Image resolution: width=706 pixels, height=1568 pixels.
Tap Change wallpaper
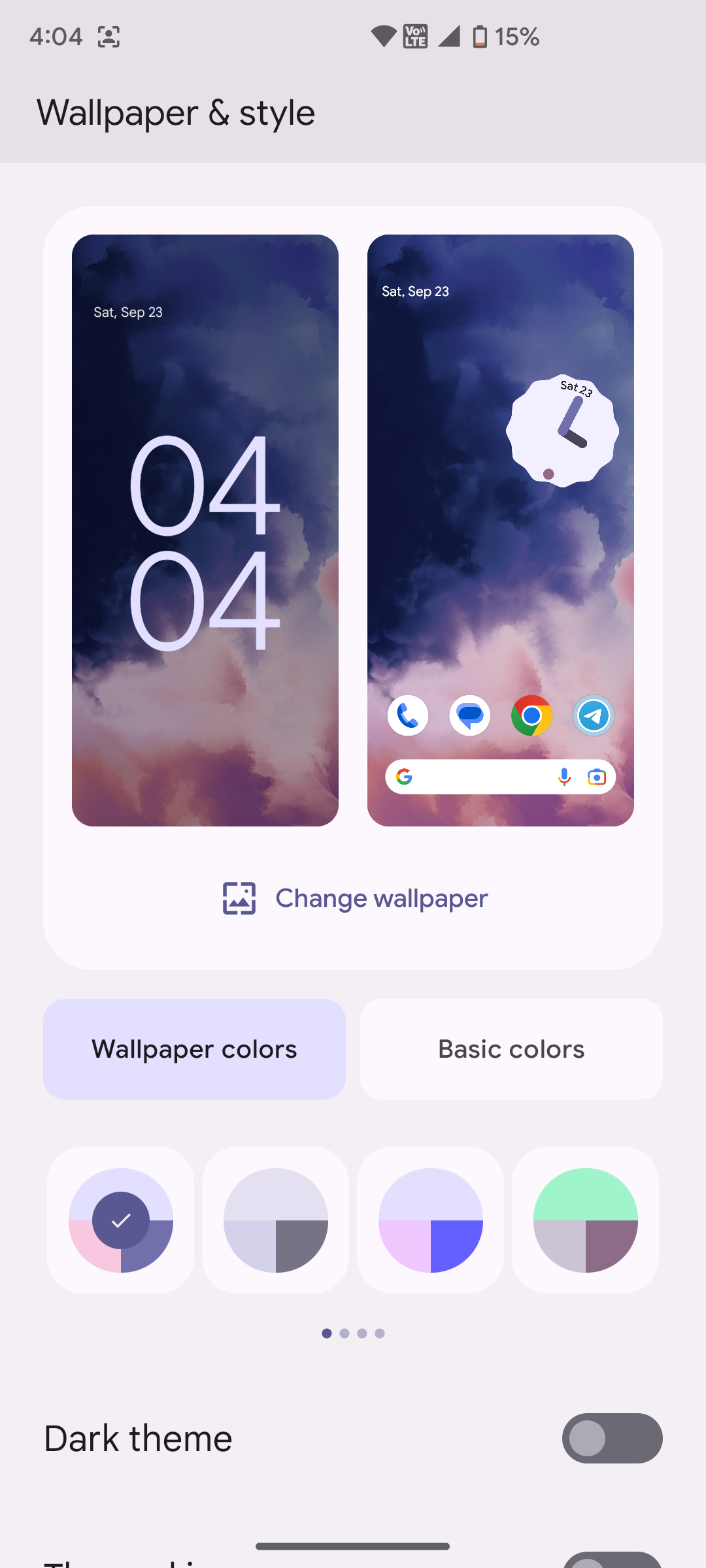tap(355, 898)
